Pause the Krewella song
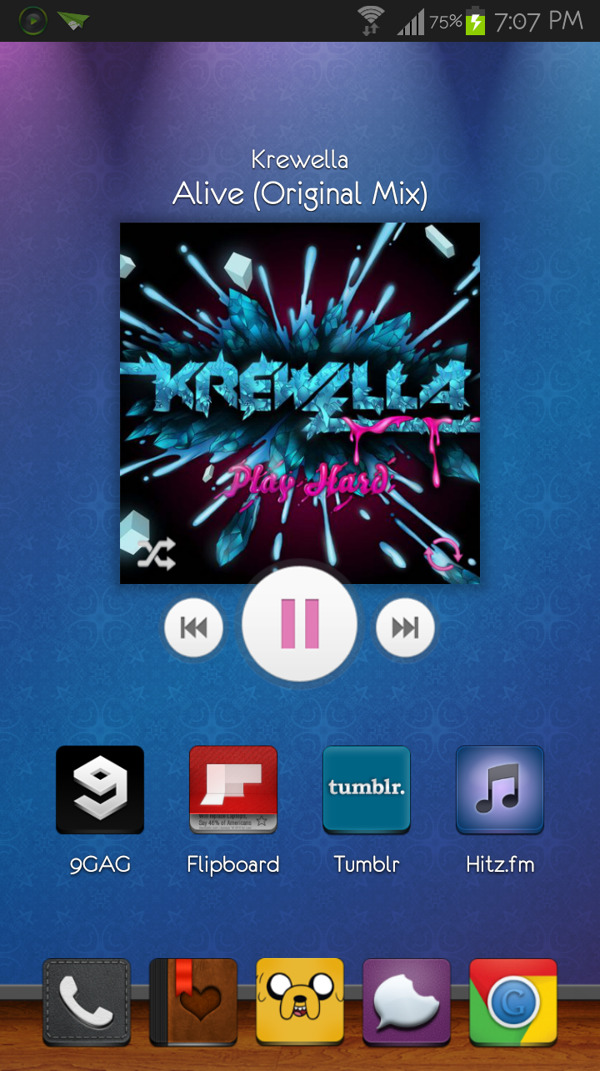This screenshot has height=1071, width=600. 299,624
